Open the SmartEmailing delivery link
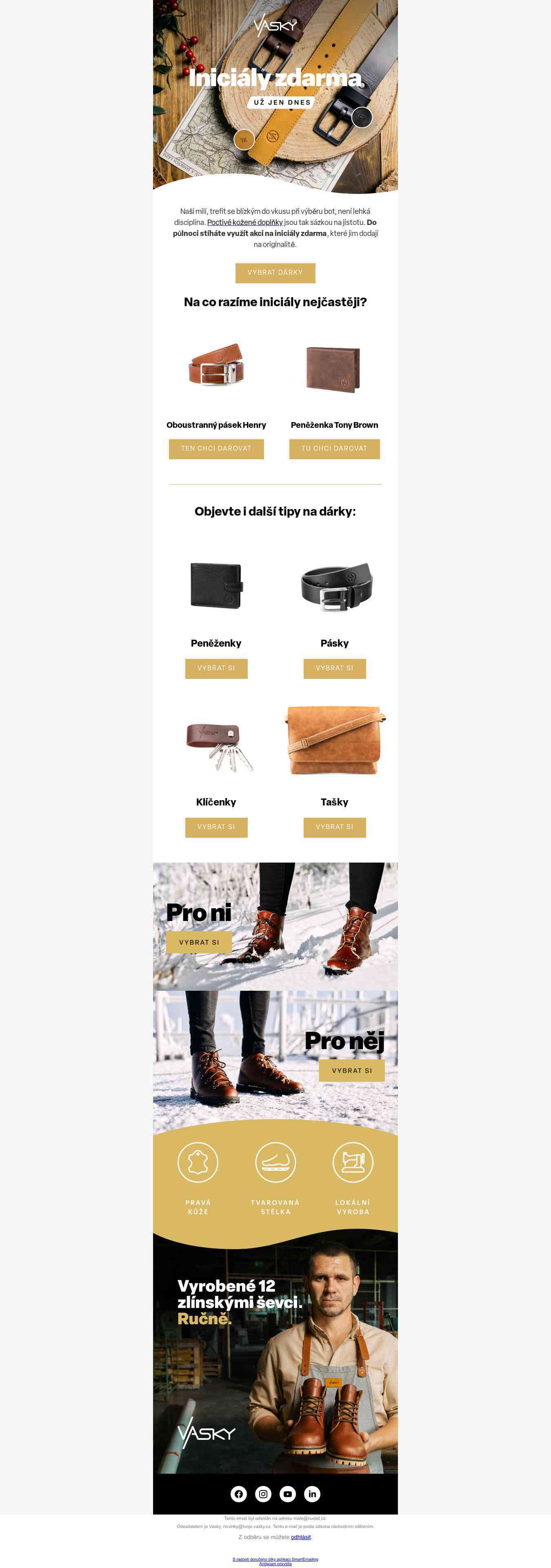The image size is (551, 1568). pyautogui.click(x=275, y=1559)
